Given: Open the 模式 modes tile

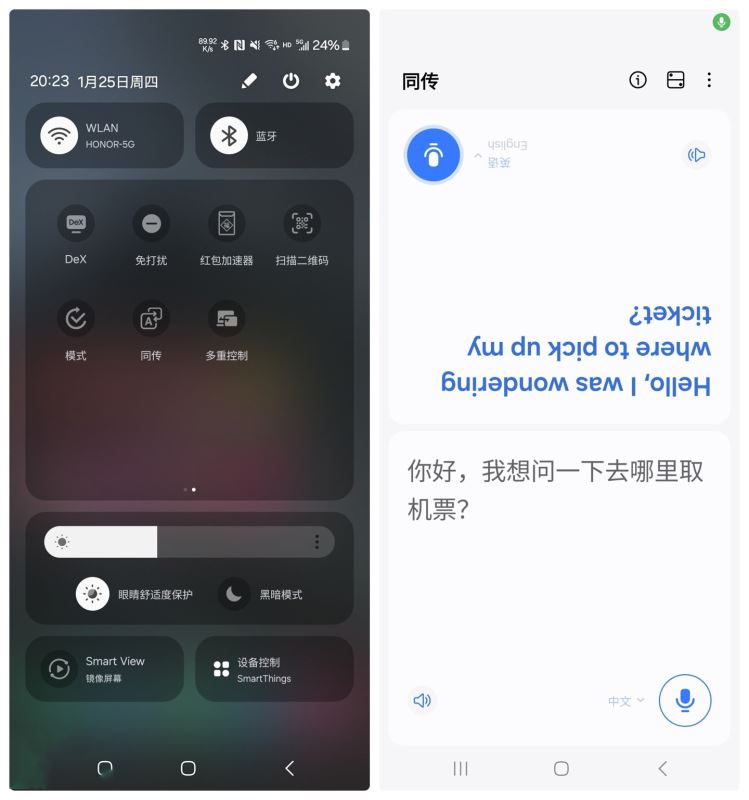Looking at the screenshot, I should coord(76,319).
